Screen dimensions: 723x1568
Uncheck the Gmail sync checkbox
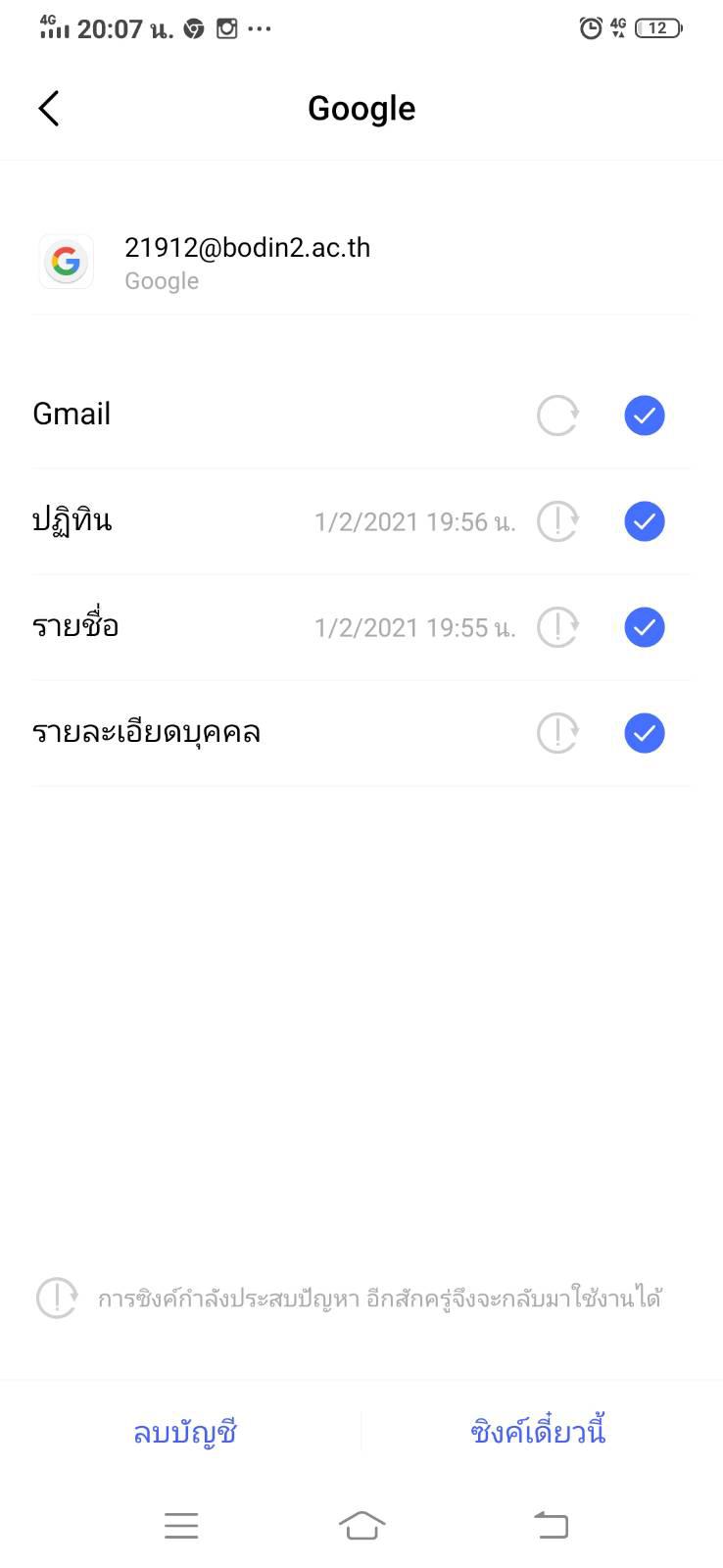(645, 416)
